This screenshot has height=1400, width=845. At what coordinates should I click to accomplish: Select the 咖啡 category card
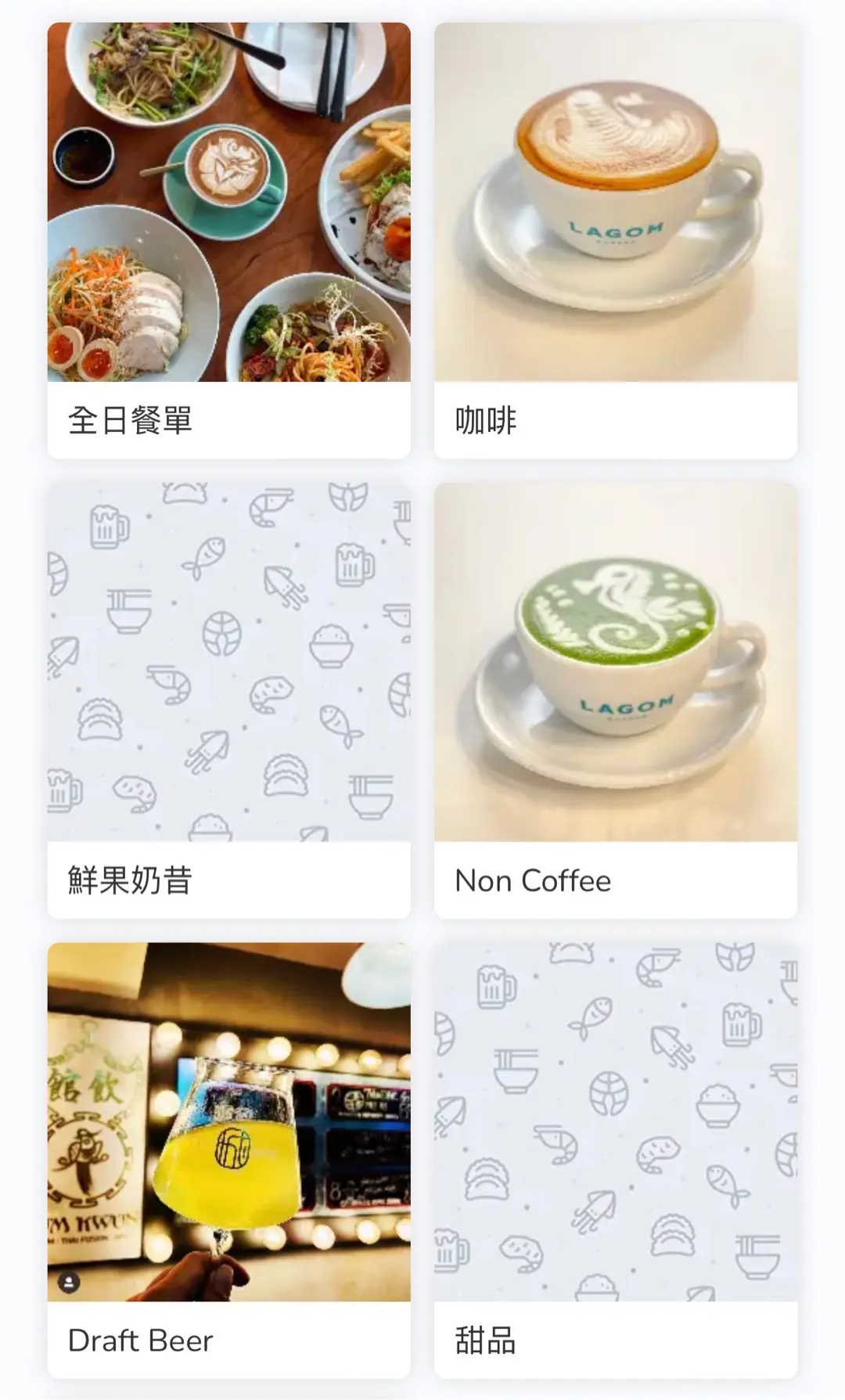pos(615,240)
